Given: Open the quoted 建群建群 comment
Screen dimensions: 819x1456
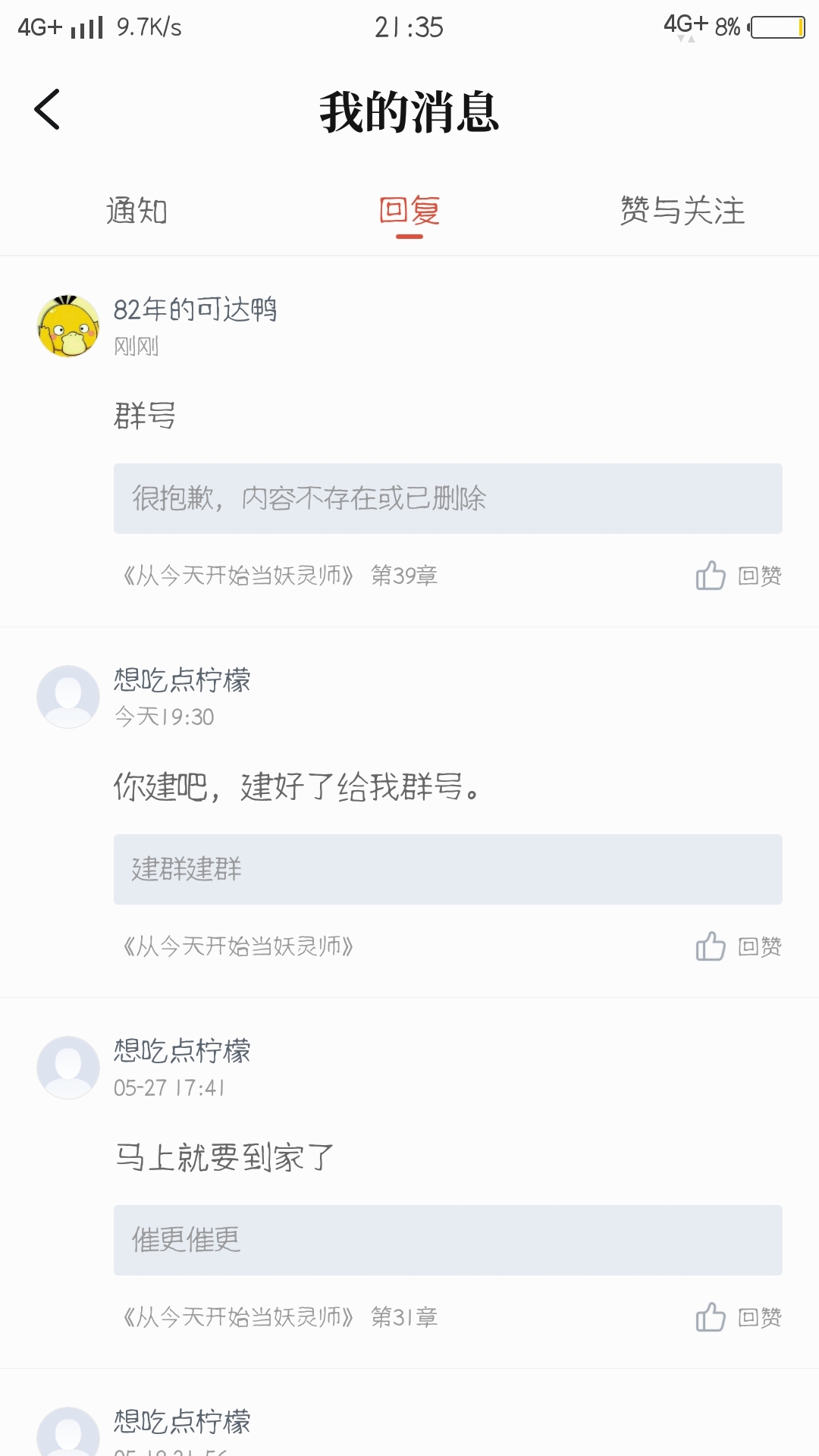Looking at the screenshot, I should tap(448, 869).
